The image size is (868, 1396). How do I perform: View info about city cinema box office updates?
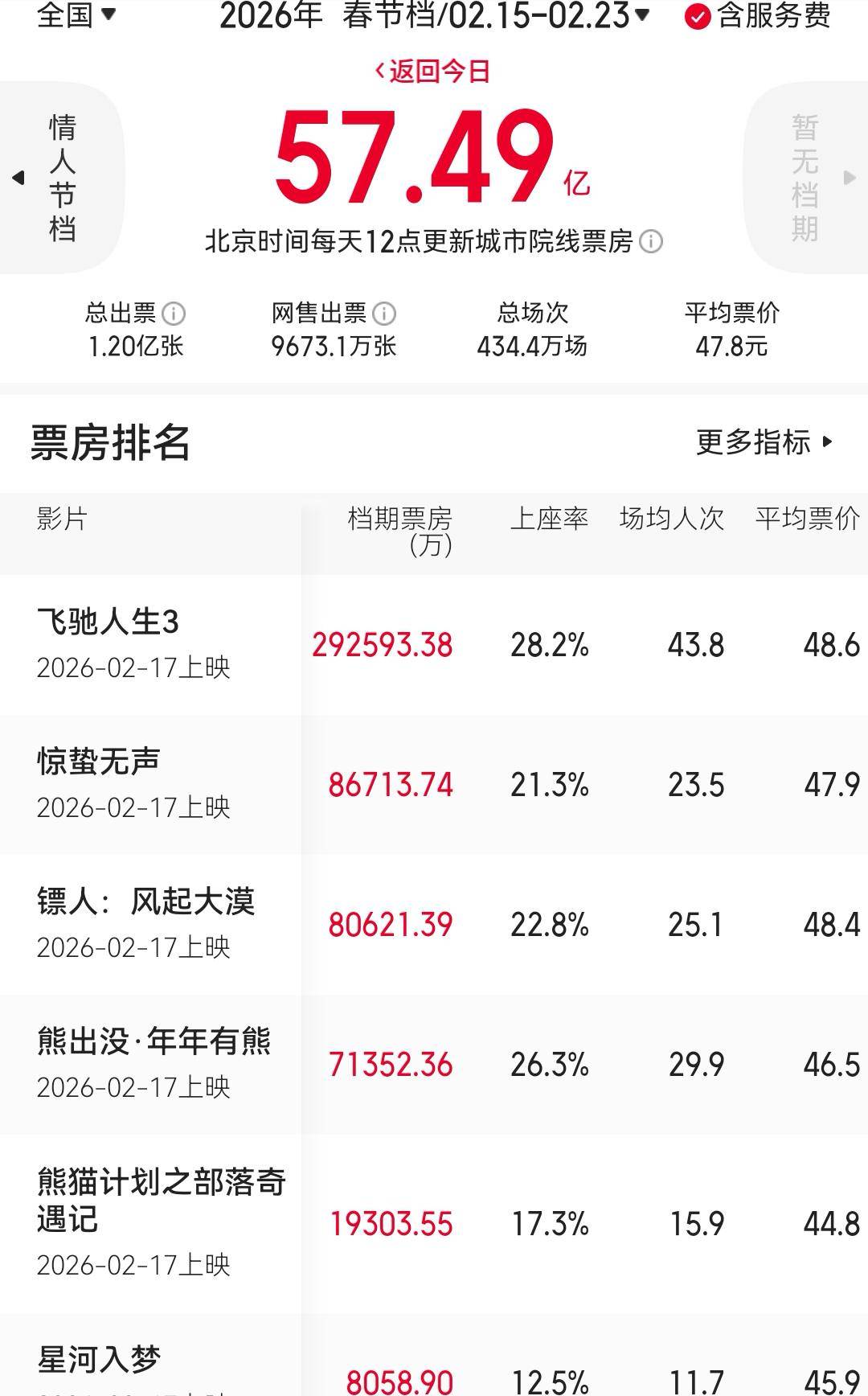pos(651,241)
